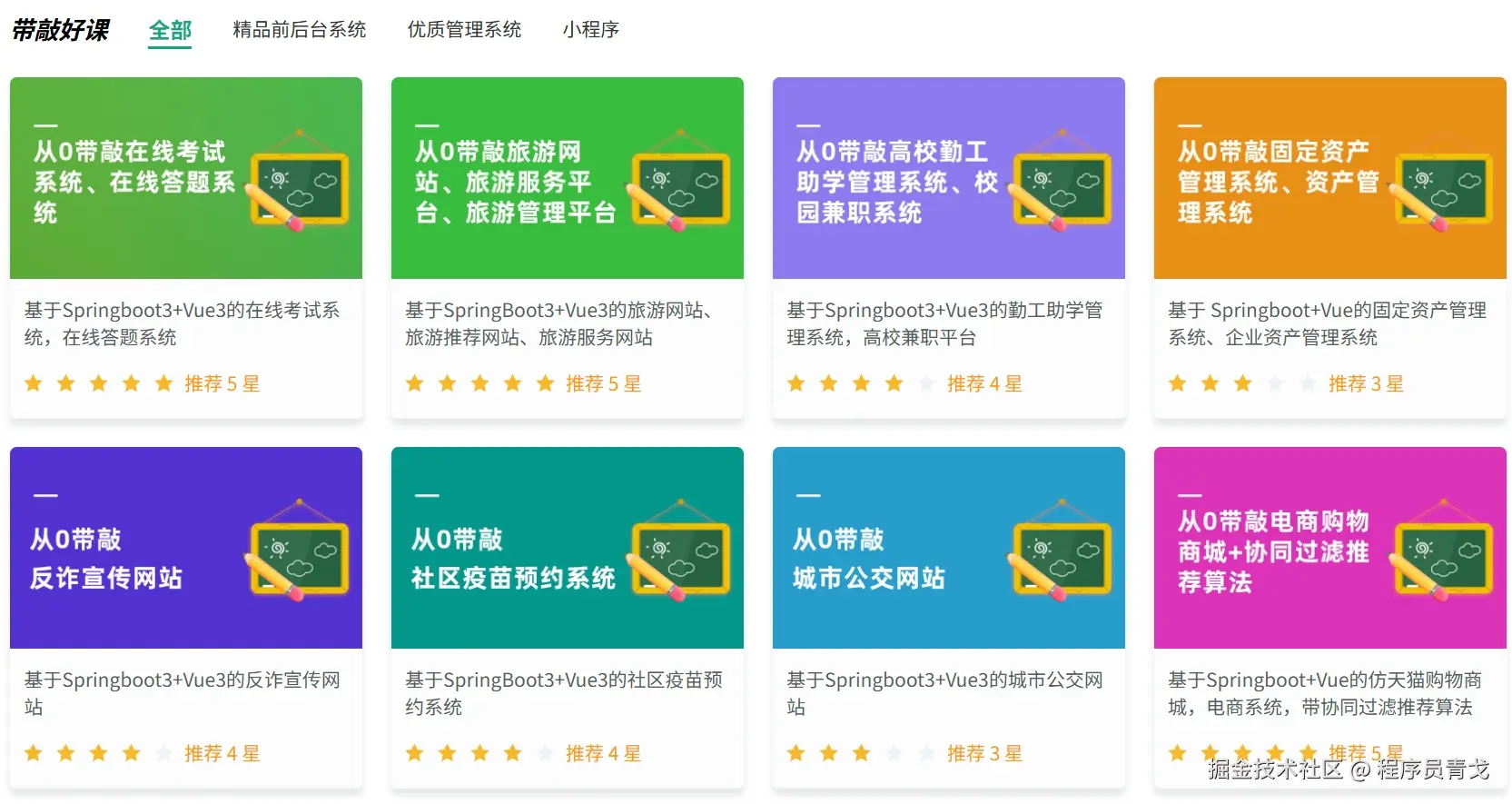Select the 优质管理系统 tab
Image resolution: width=1512 pixels, height=804 pixels.
coord(464,30)
